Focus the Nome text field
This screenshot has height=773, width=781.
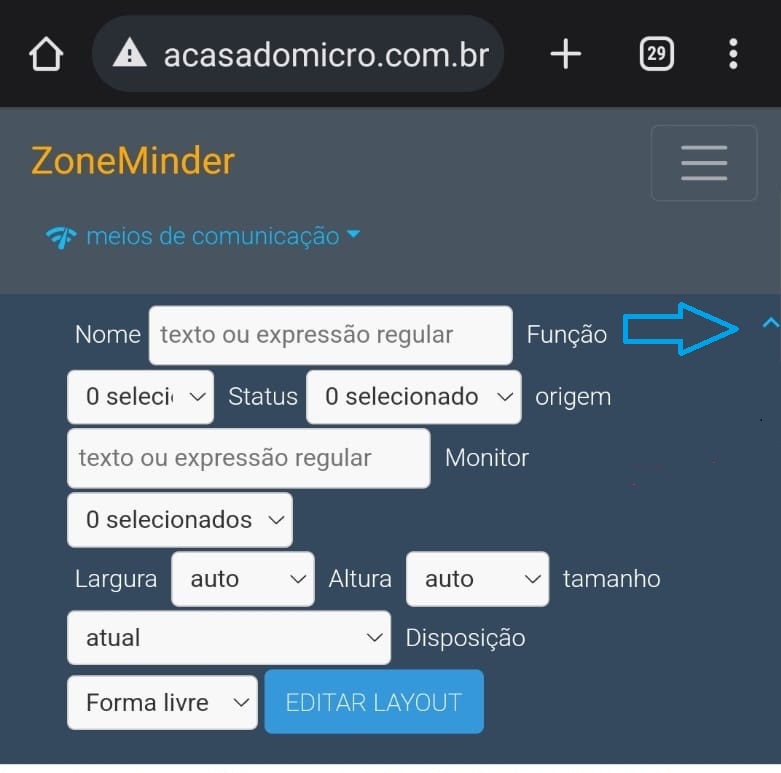pos(330,335)
